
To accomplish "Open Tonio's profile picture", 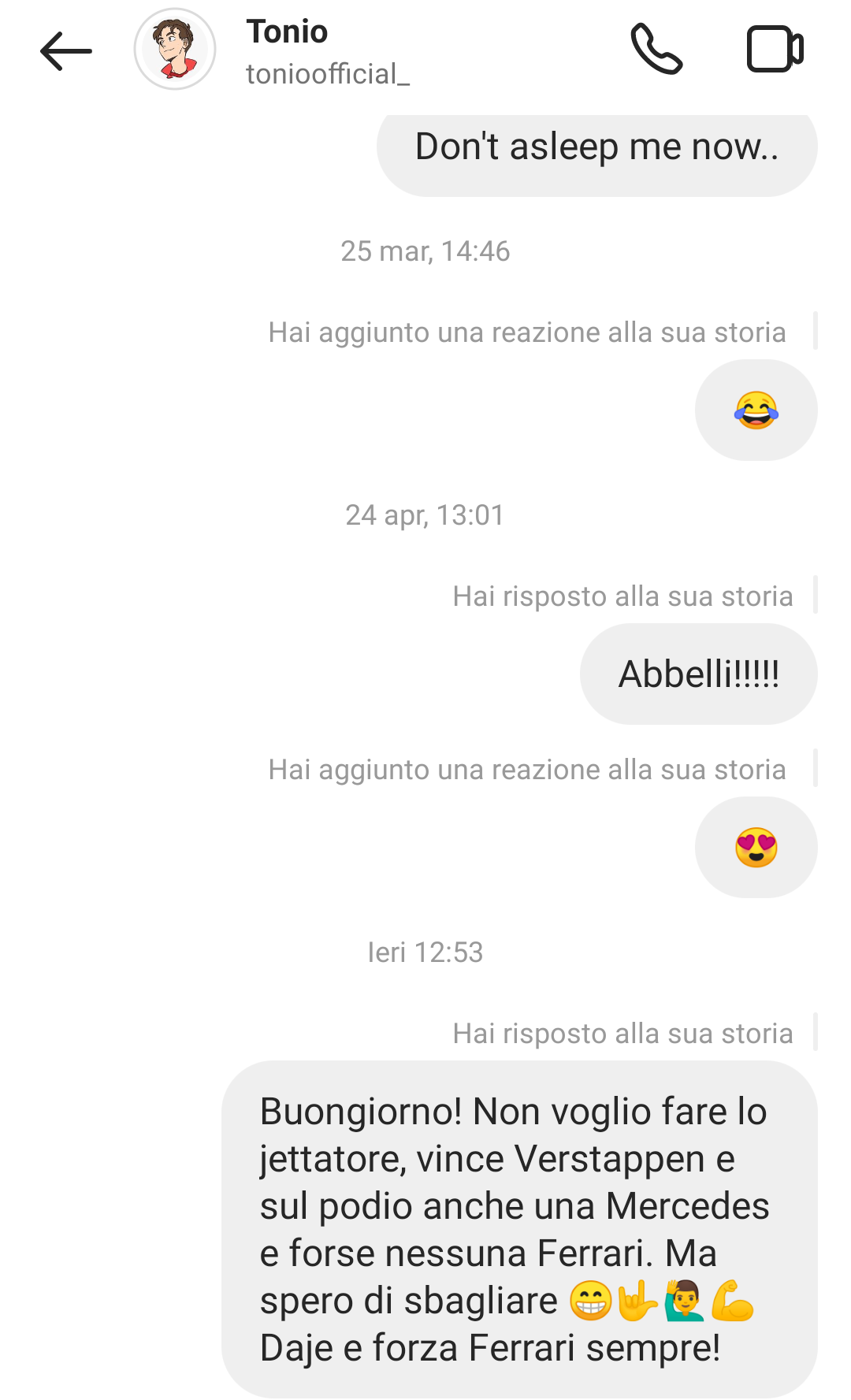I will coord(175,50).
